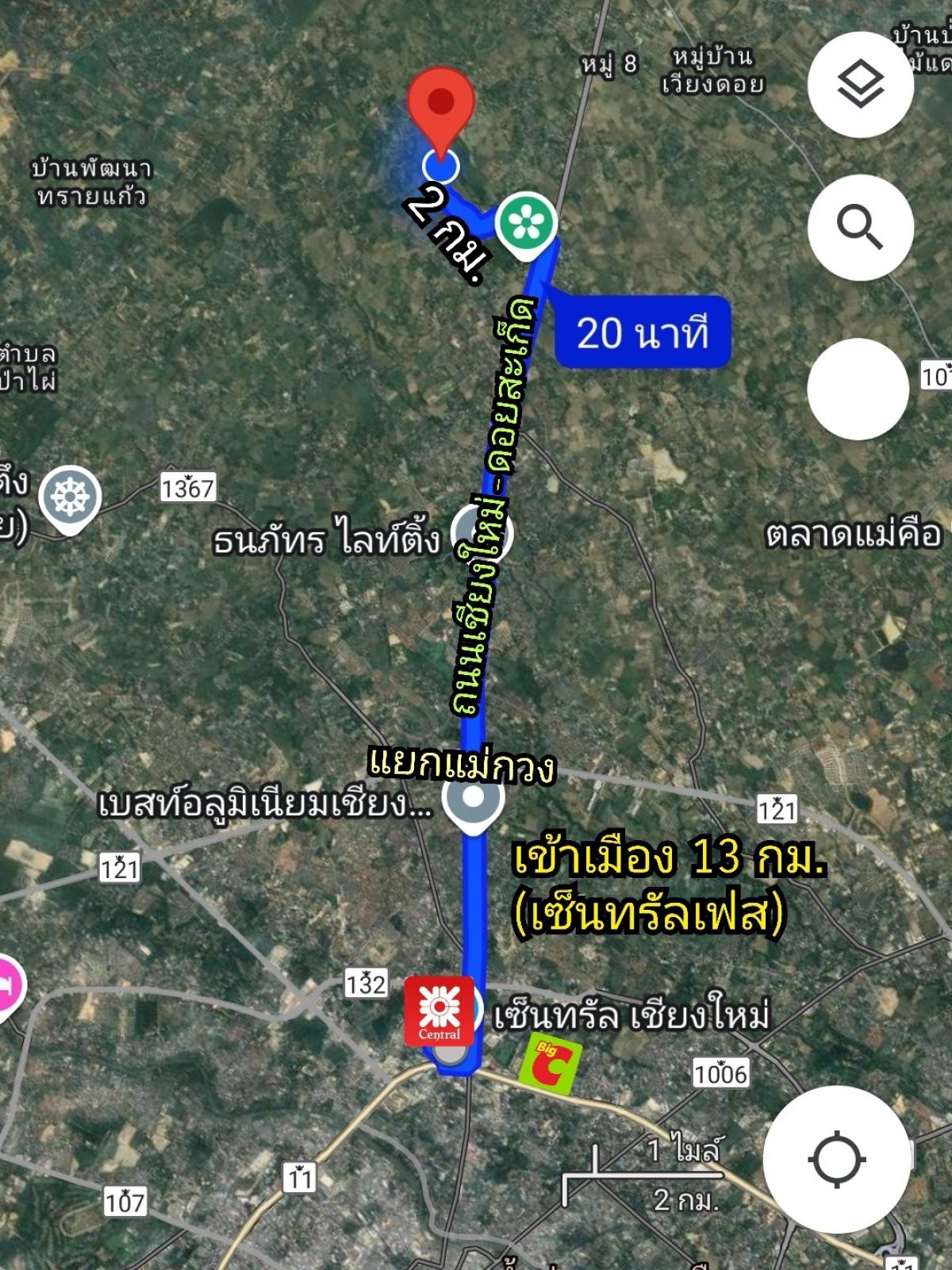Image resolution: width=952 pixels, height=1270 pixels.
Task: Open the map layers button
Action: tap(860, 84)
